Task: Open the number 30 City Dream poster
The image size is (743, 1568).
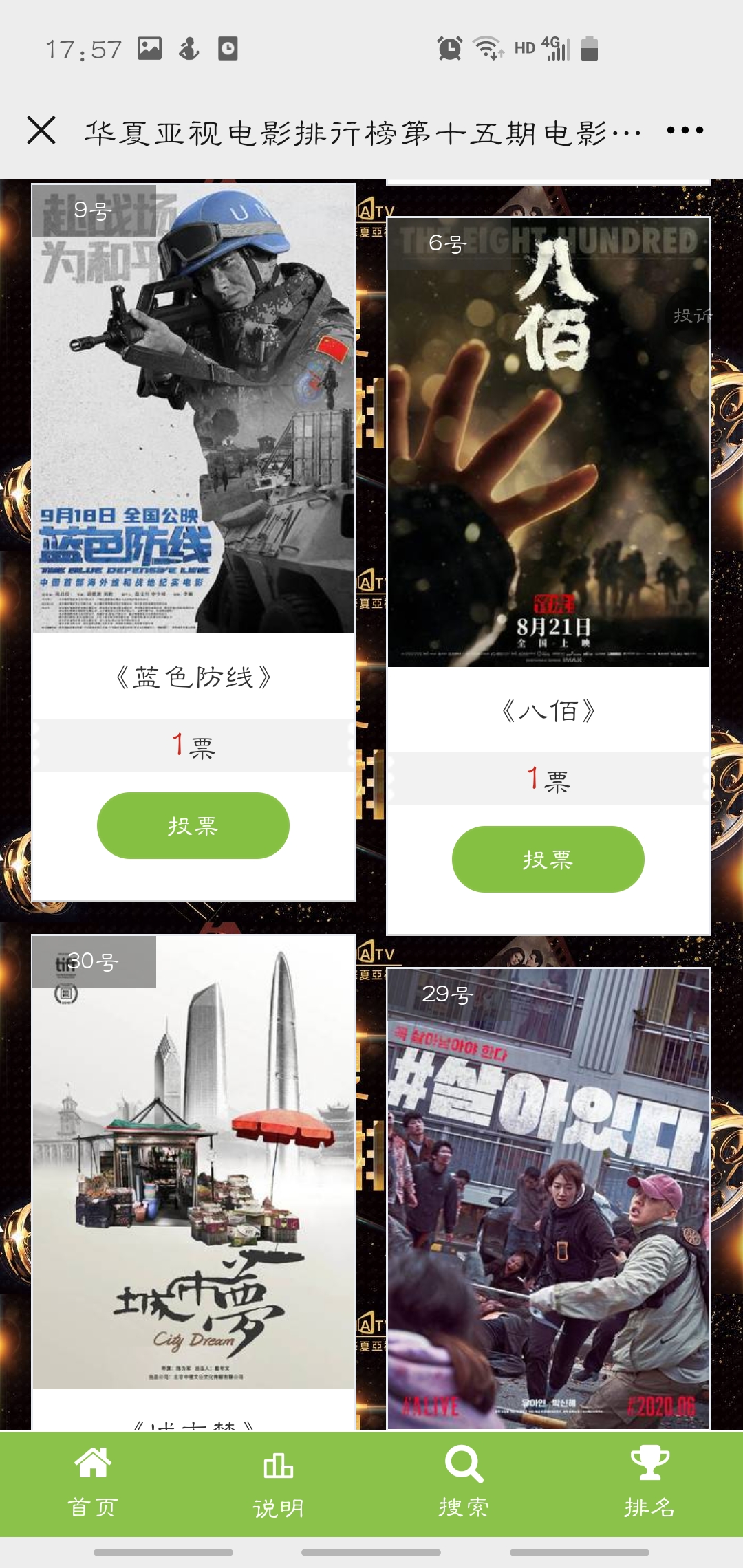Action: [x=193, y=1162]
